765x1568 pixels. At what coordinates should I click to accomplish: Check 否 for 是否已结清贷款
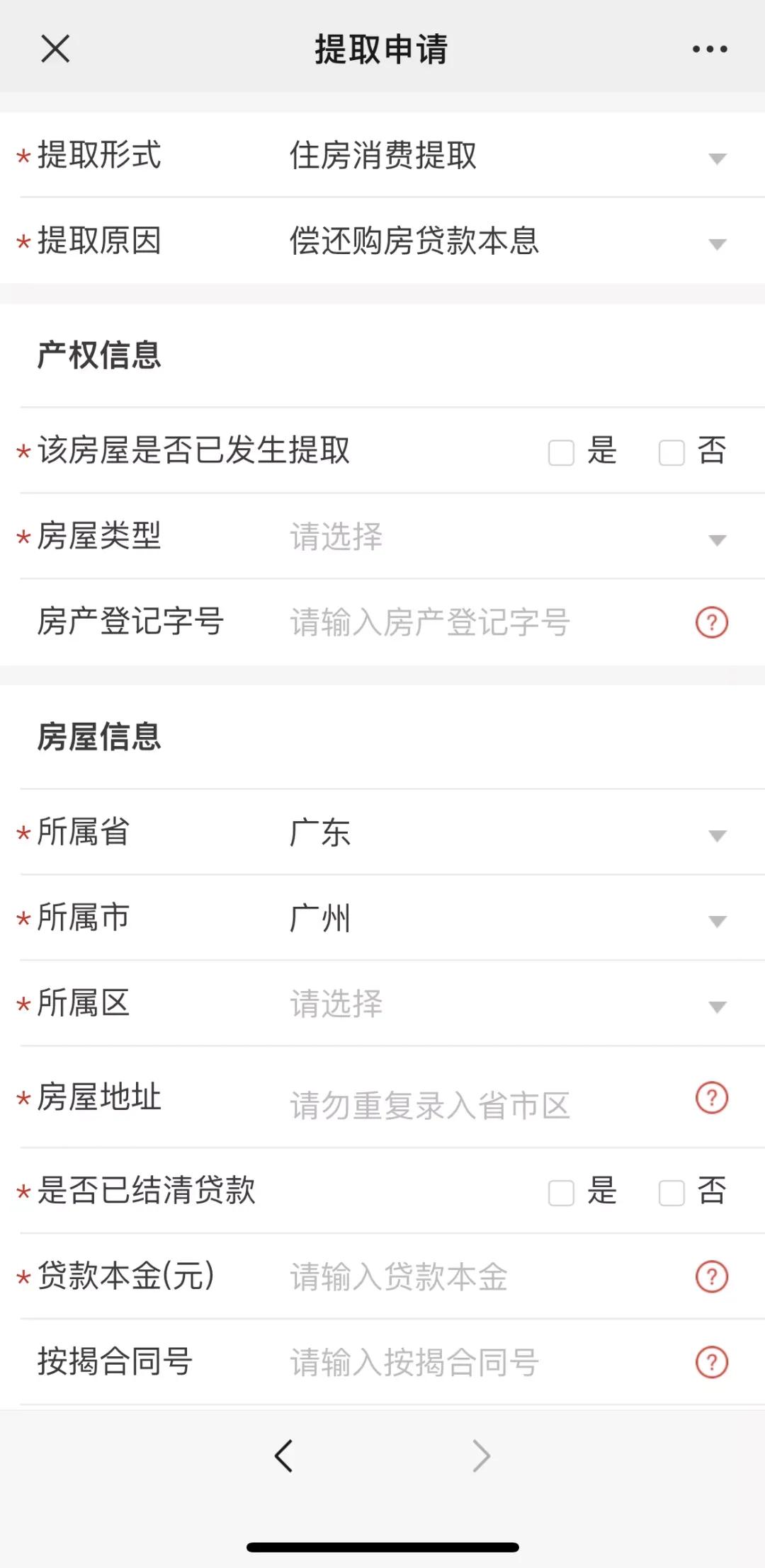(670, 1192)
